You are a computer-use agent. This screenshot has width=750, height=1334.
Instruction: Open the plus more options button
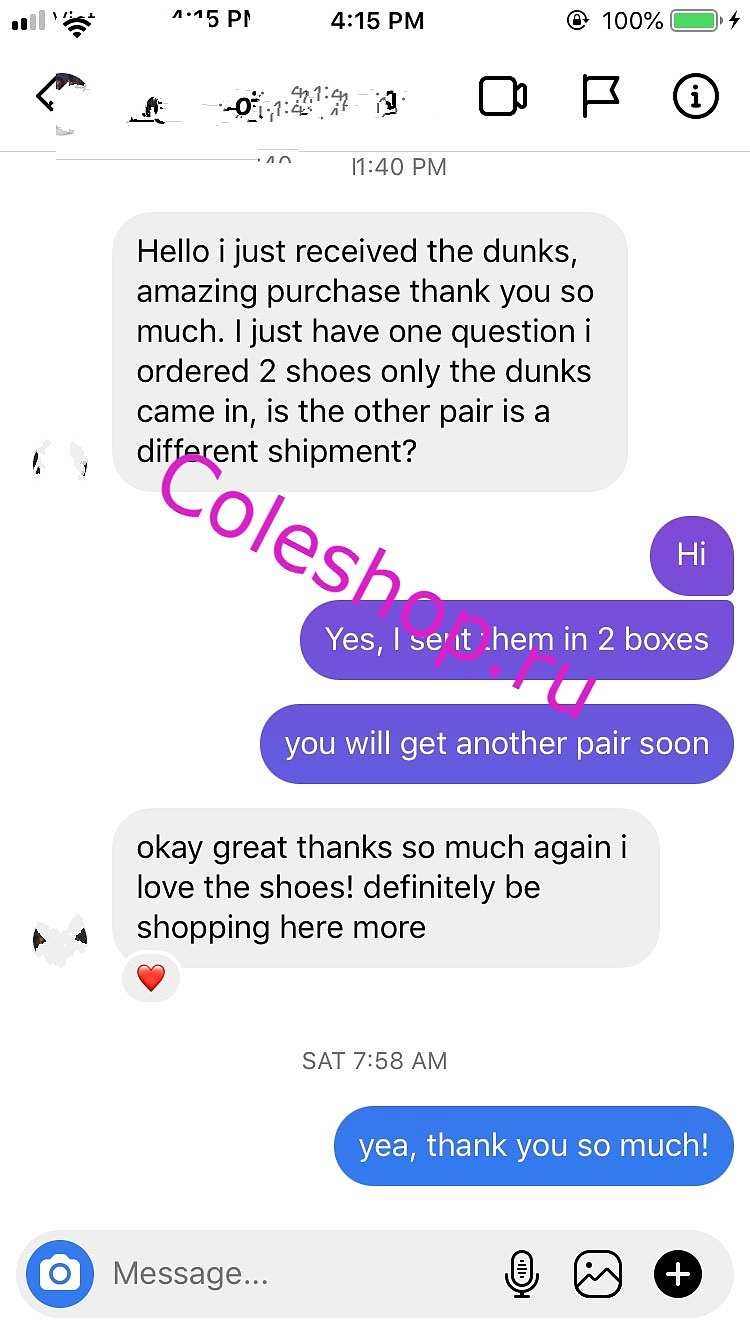coord(678,1274)
